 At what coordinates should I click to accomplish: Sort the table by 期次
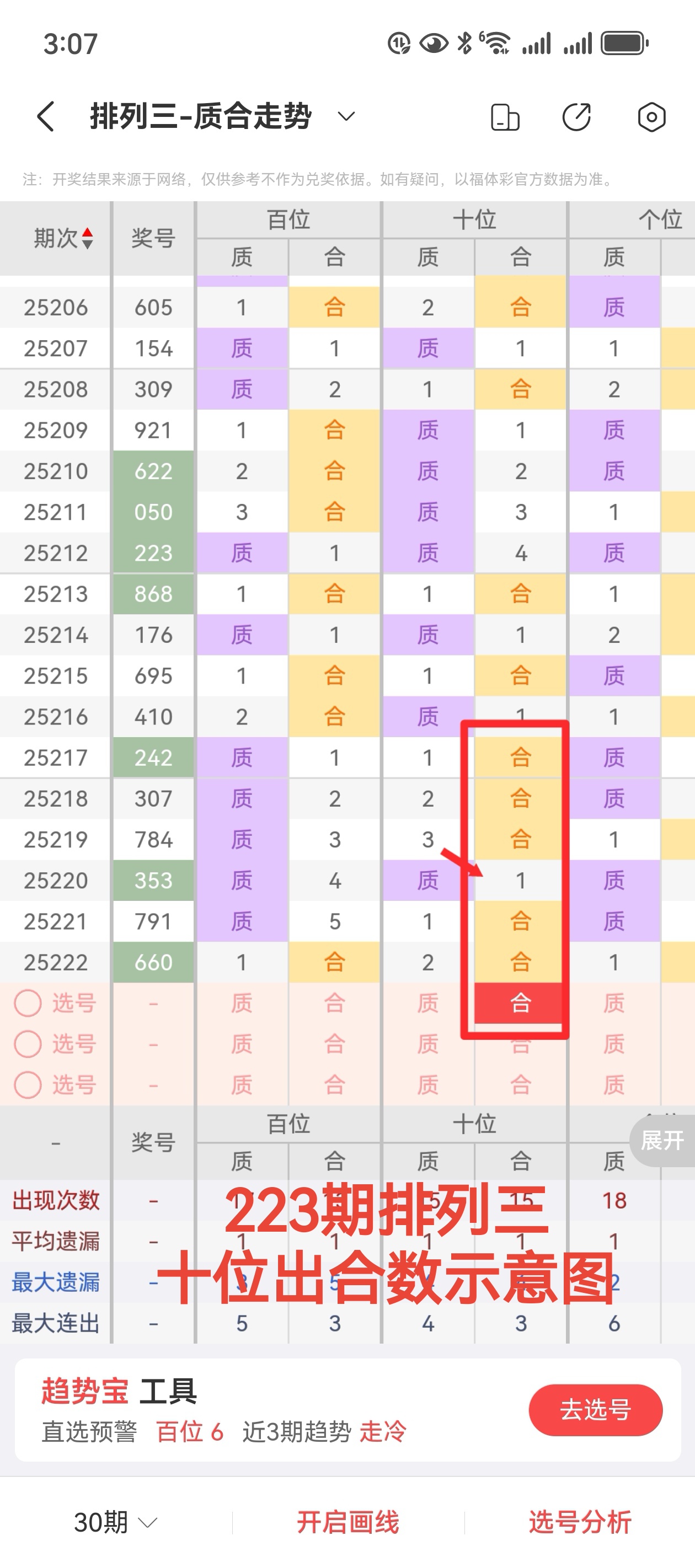pos(63,238)
